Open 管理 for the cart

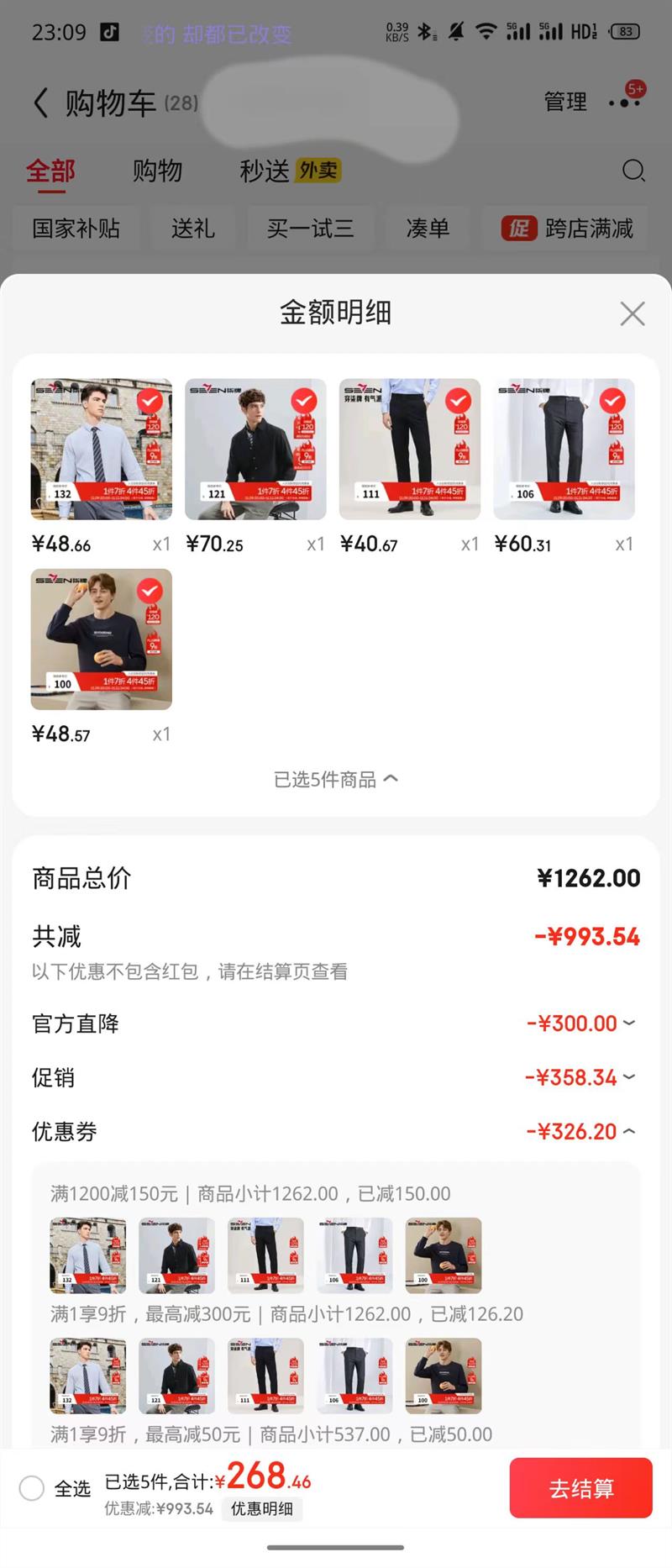point(565,103)
